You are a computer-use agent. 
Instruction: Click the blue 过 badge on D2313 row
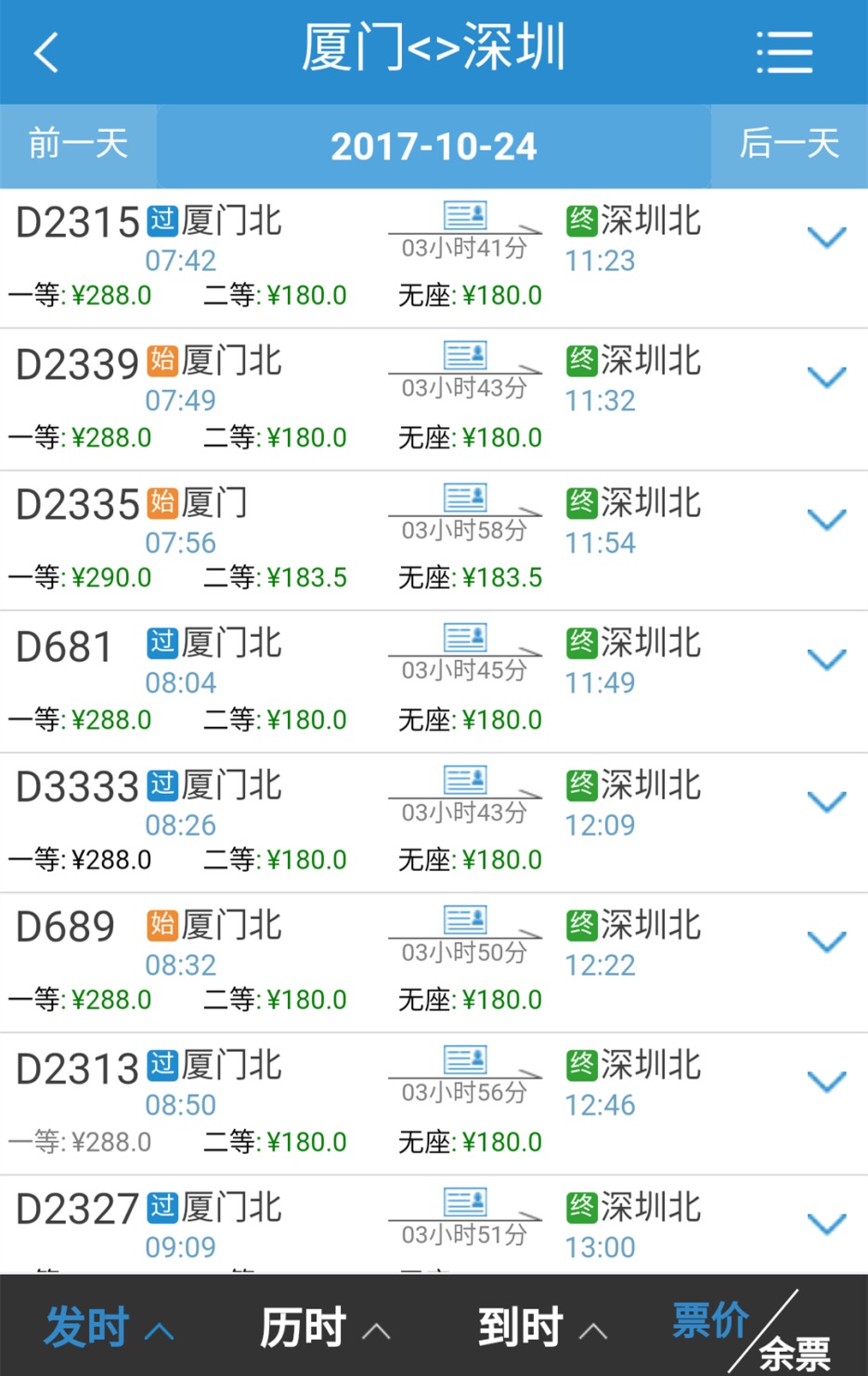pos(162,1066)
